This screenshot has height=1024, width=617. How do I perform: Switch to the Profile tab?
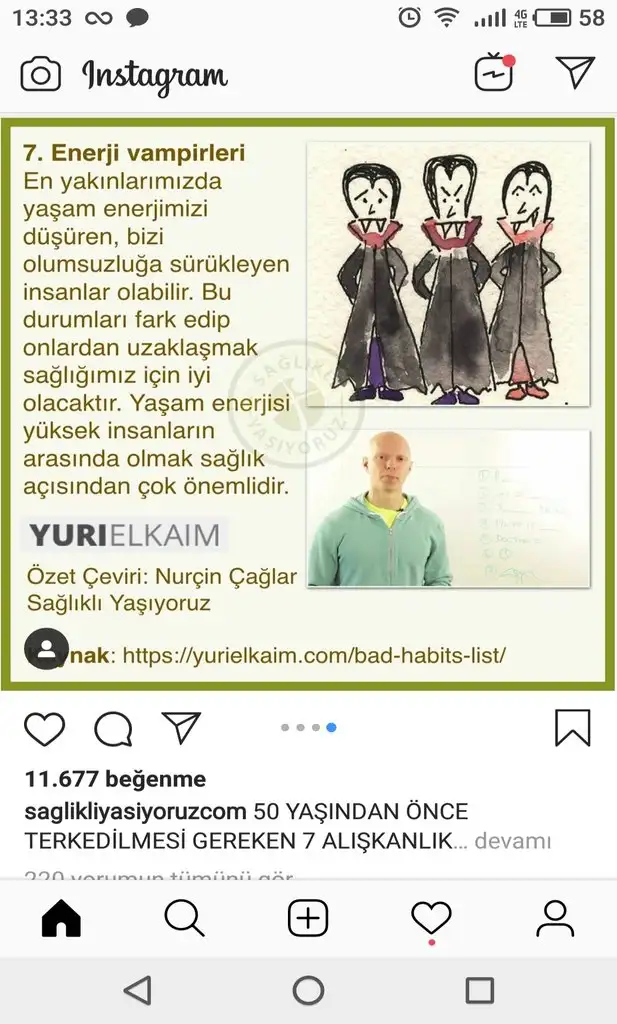point(555,918)
